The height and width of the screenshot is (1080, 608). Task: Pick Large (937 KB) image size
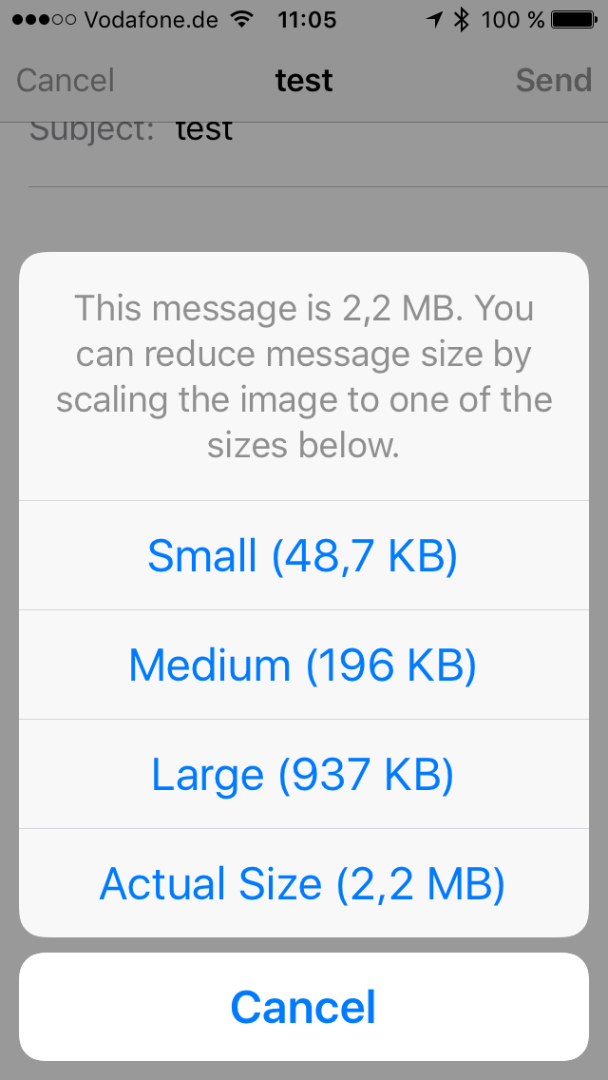[x=303, y=775]
